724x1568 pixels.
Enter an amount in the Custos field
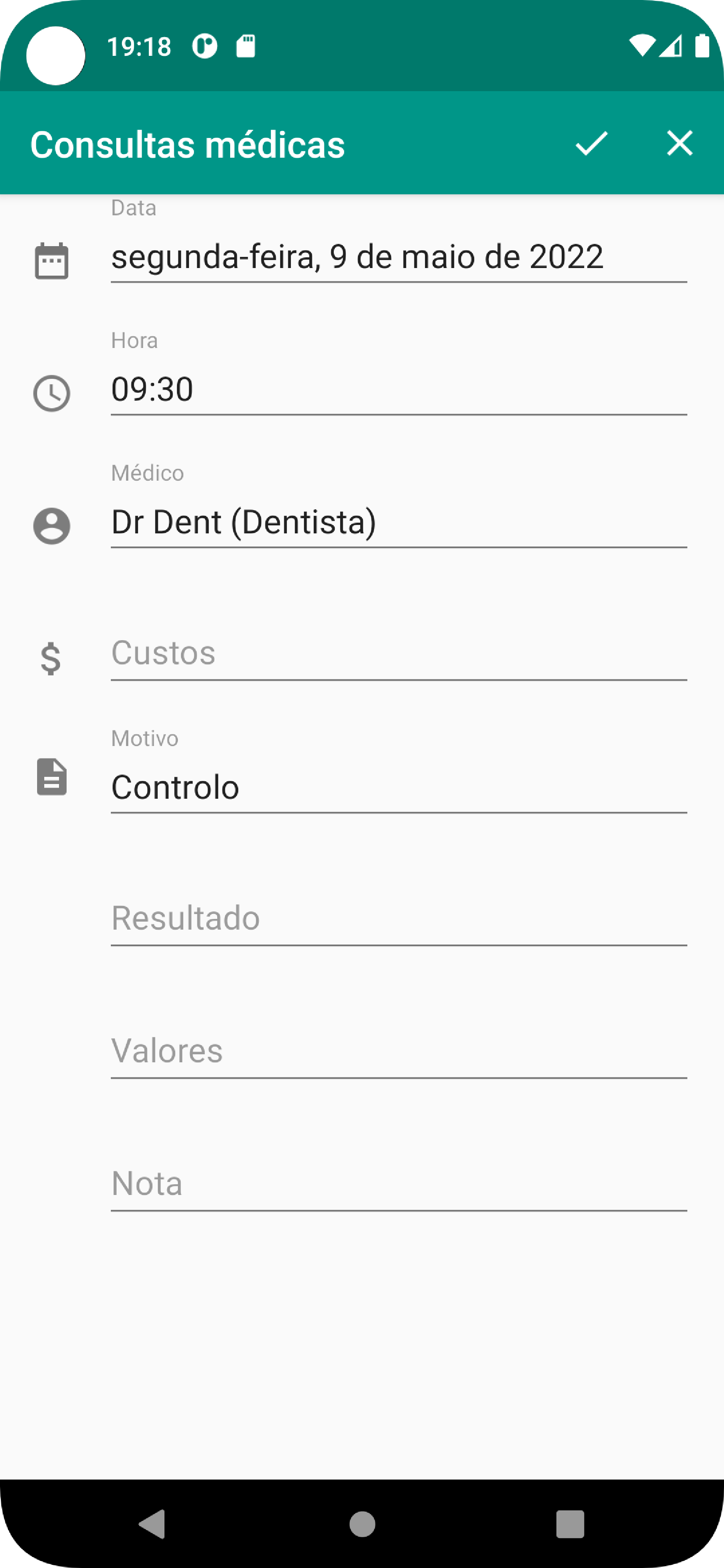(398, 654)
